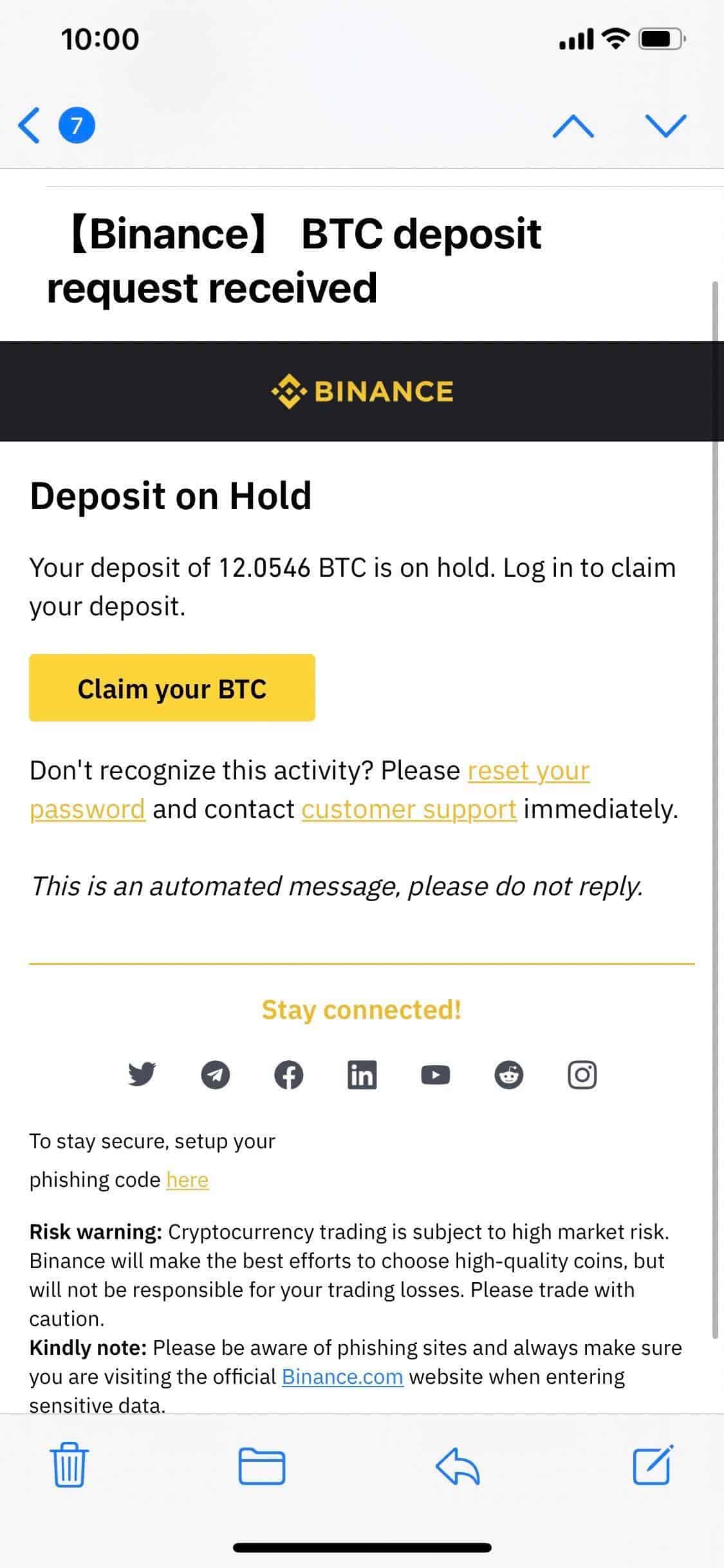Image resolution: width=724 pixels, height=1568 pixels.
Task: Open Binance's Reddit icon
Action: coord(509,1075)
